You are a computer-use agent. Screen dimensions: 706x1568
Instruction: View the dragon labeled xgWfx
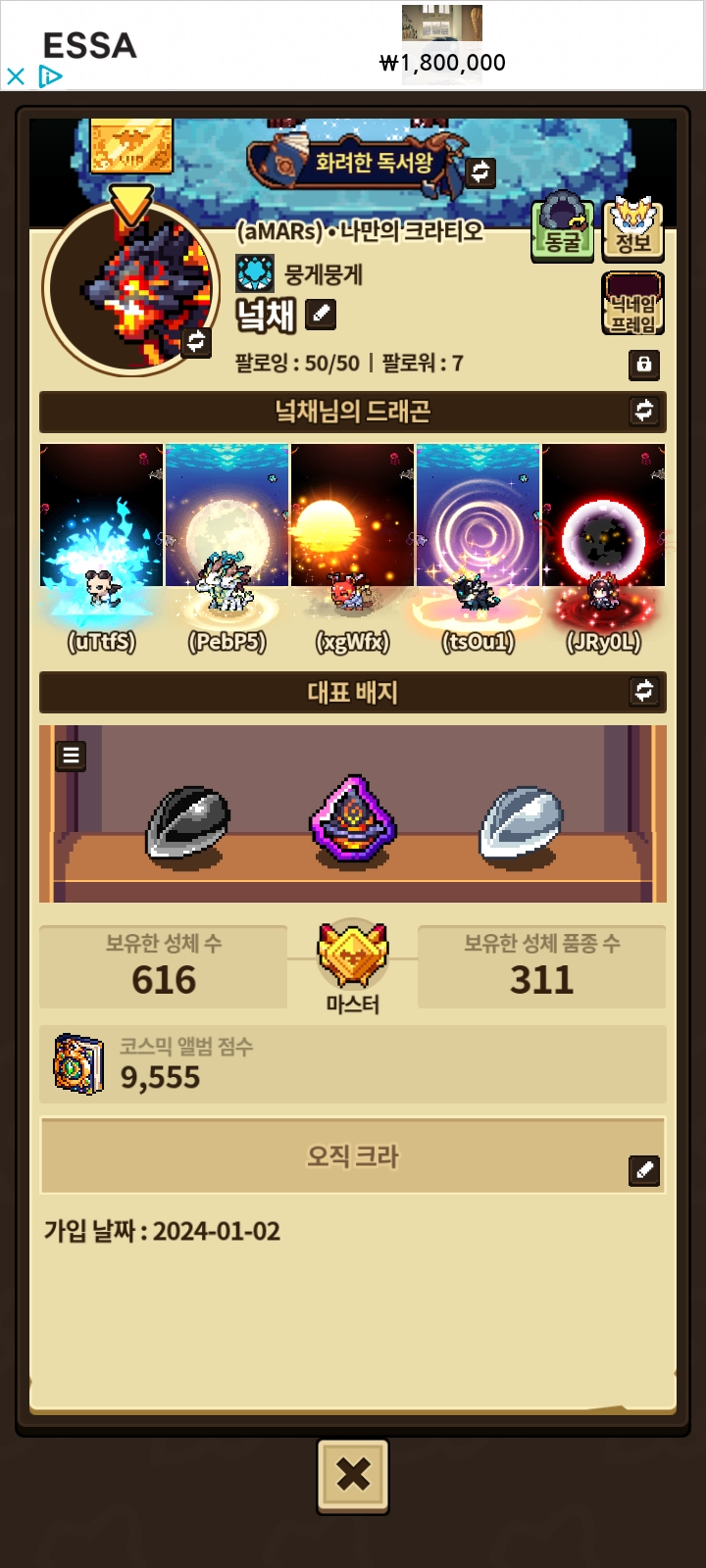(352, 549)
